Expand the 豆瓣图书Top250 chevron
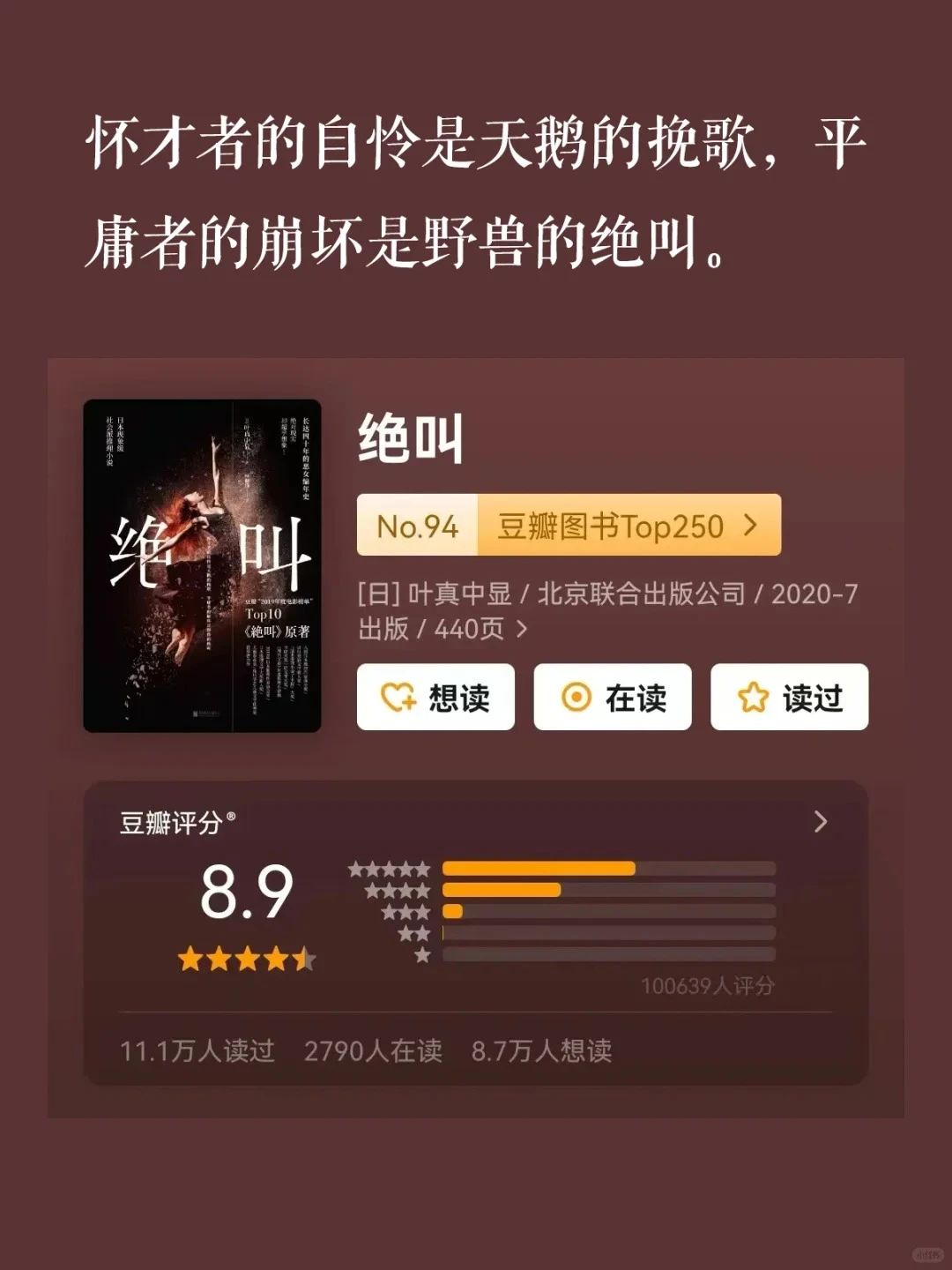 [x=750, y=525]
